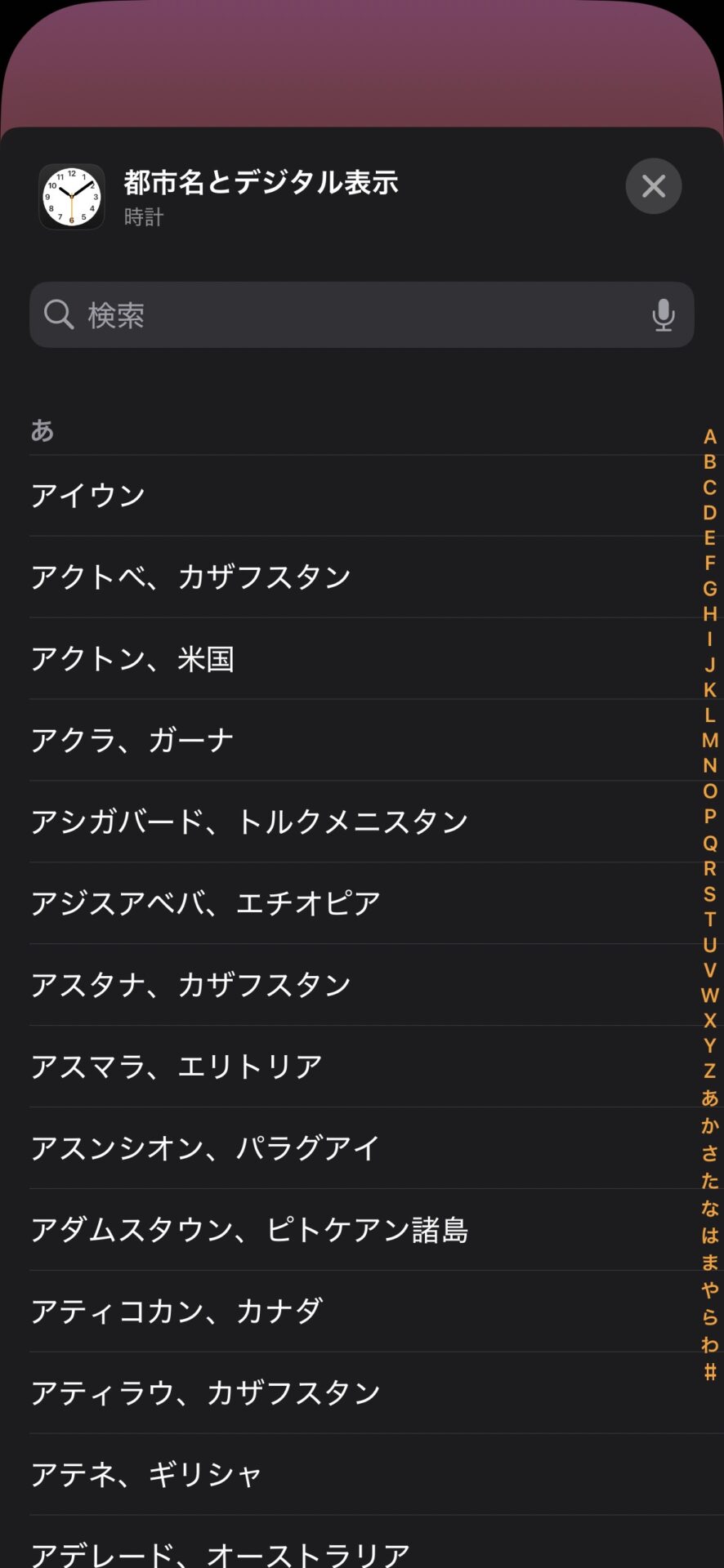Select アジスアベバ、エチオピア
Image resolution: width=724 pixels, height=1568 pixels.
(206, 903)
